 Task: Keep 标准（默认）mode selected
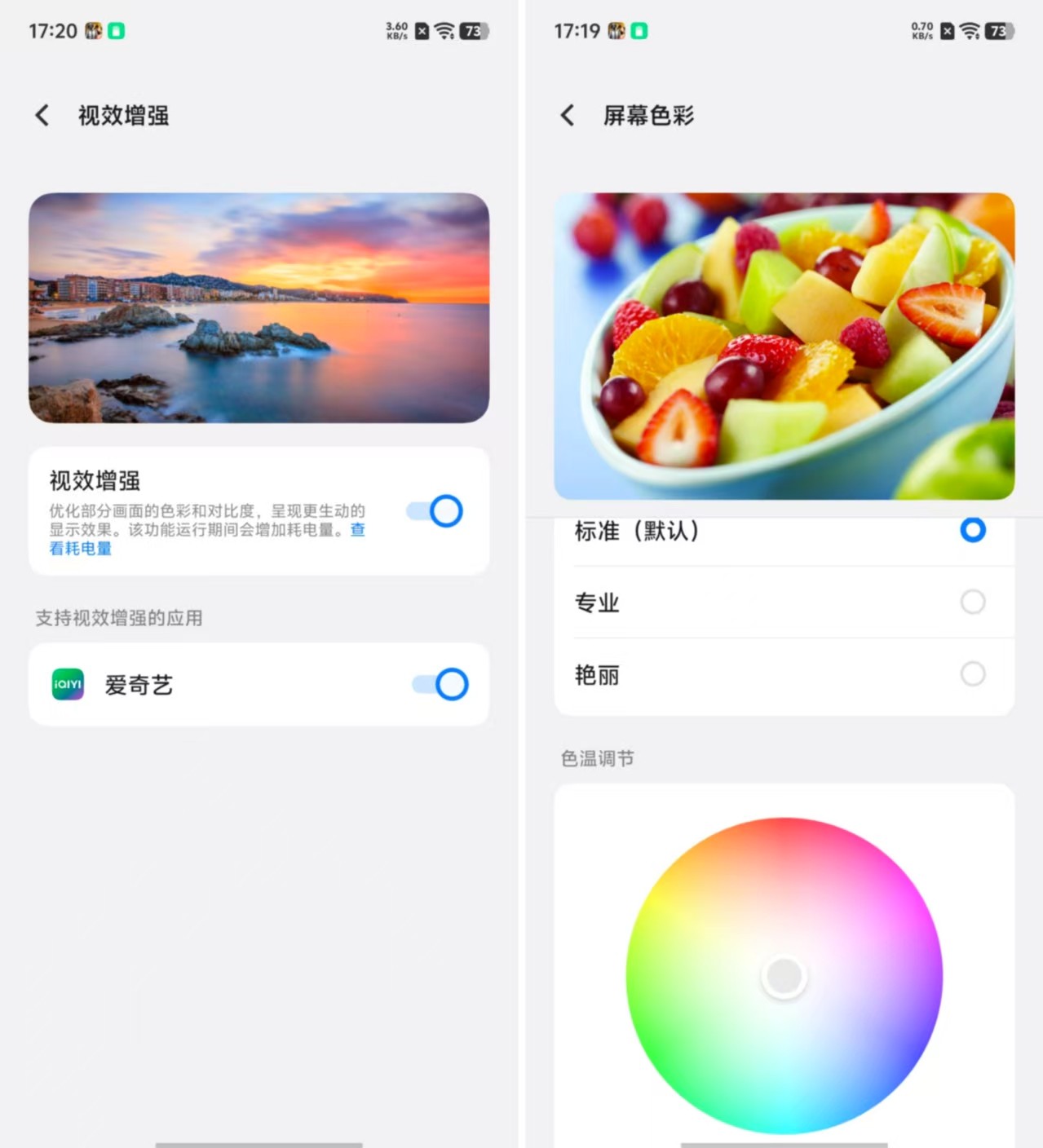pyautogui.click(x=972, y=530)
